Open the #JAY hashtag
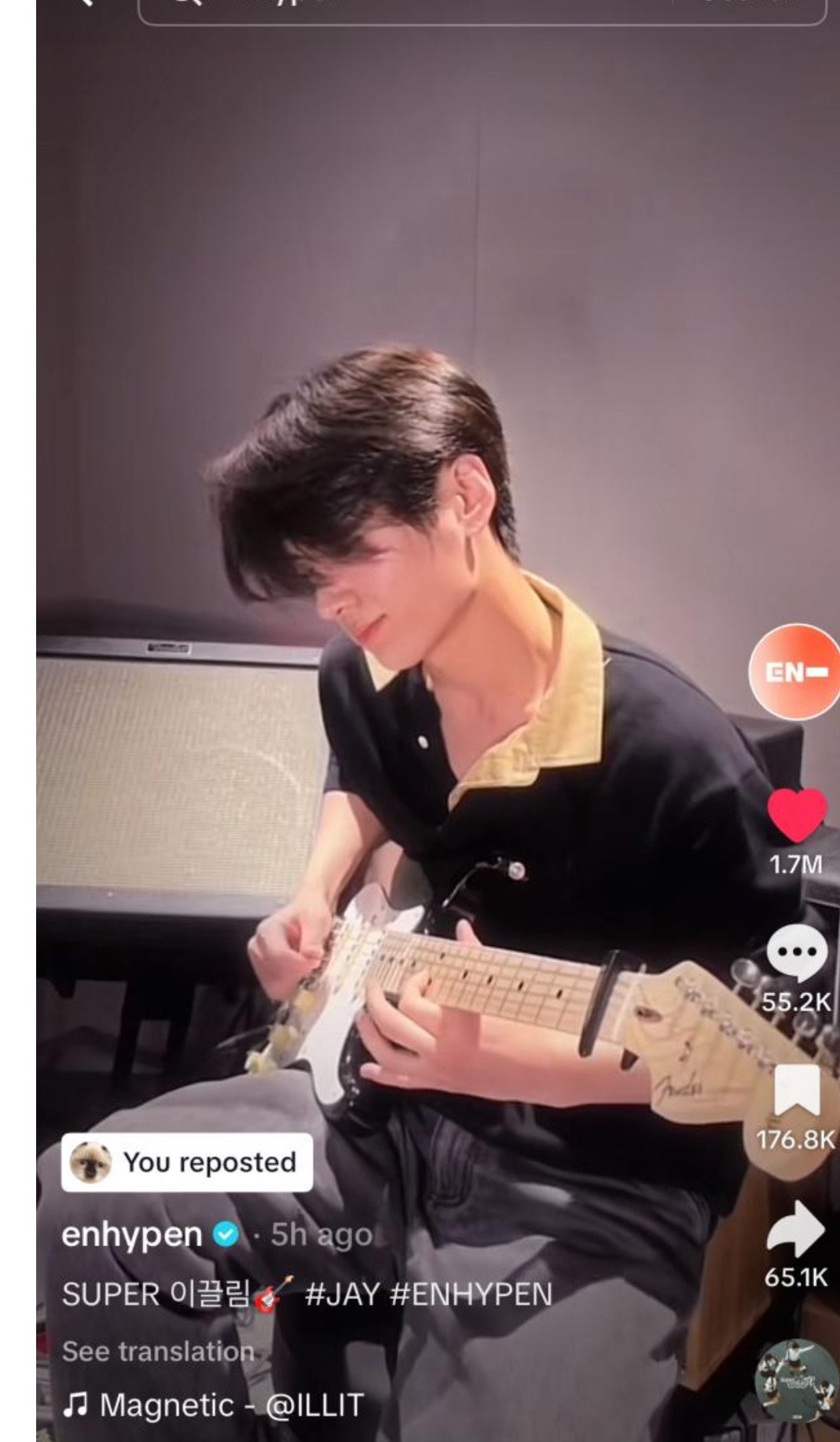 [341, 1294]
